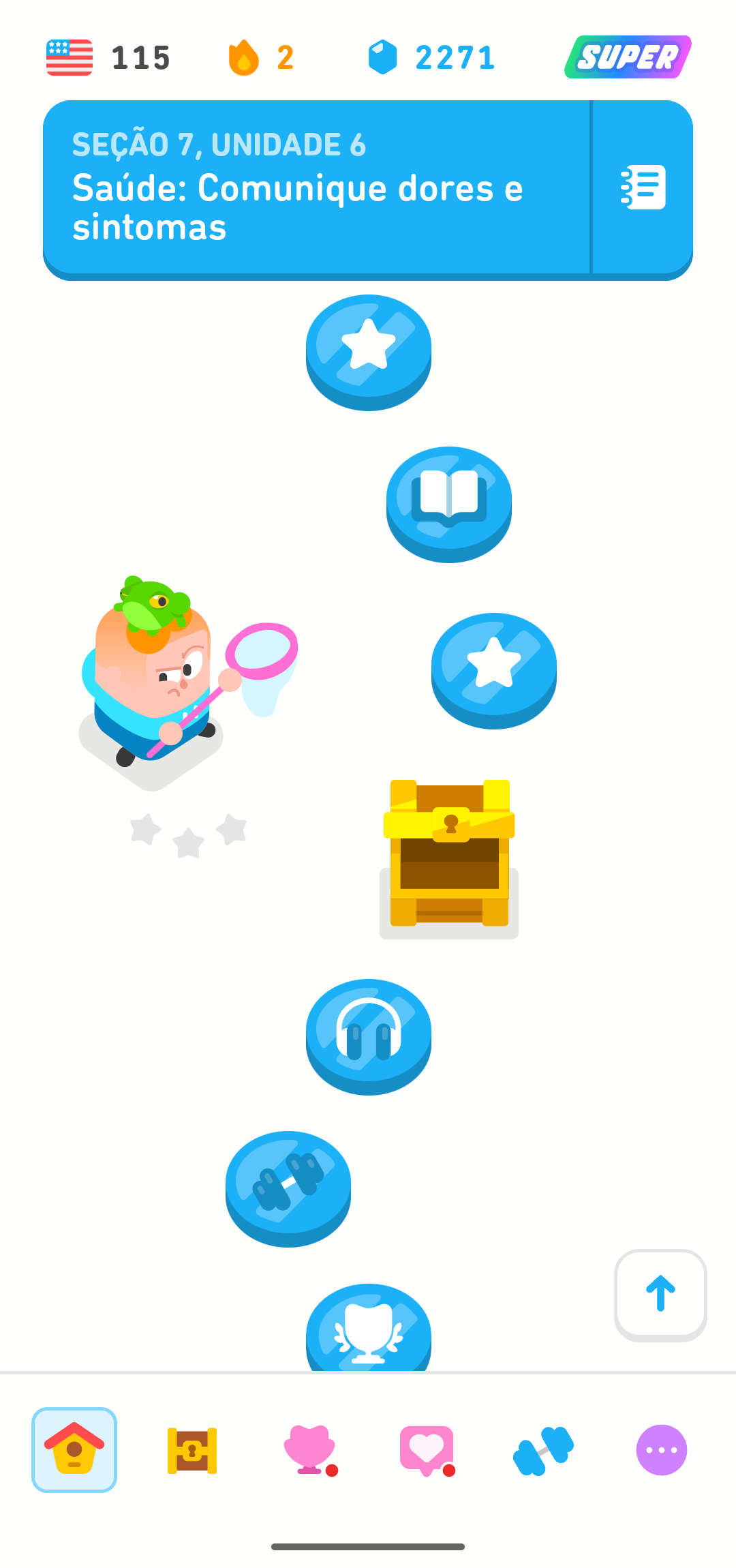The width and height of the screenshot is (736, 1568).
Task: Open the more options purple tab
Action: click(661, 1449)
